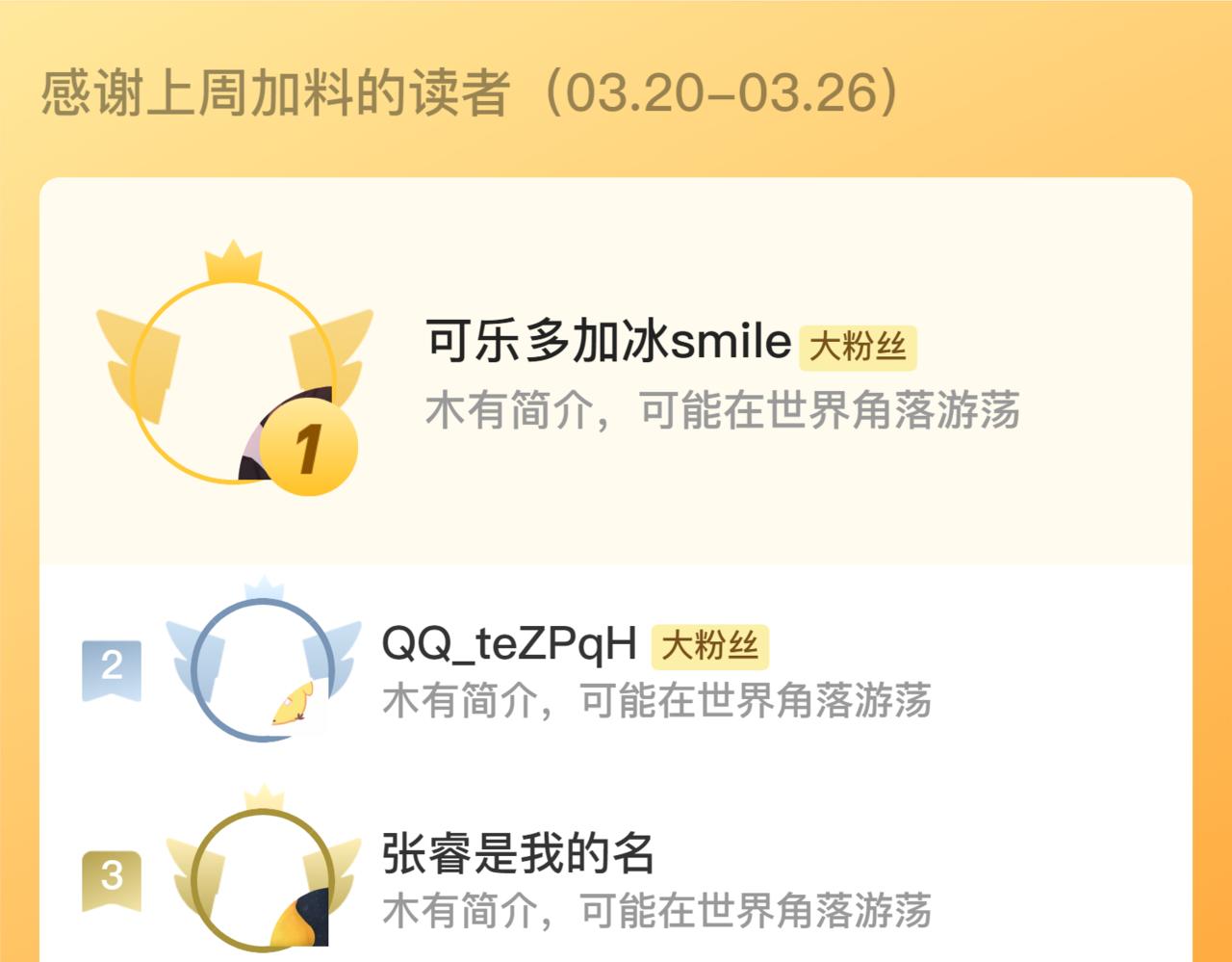Screen dimensions: 1232x962
Task: Open QQ_teZPqH's reader profile
Action: (x=509, y=643)
